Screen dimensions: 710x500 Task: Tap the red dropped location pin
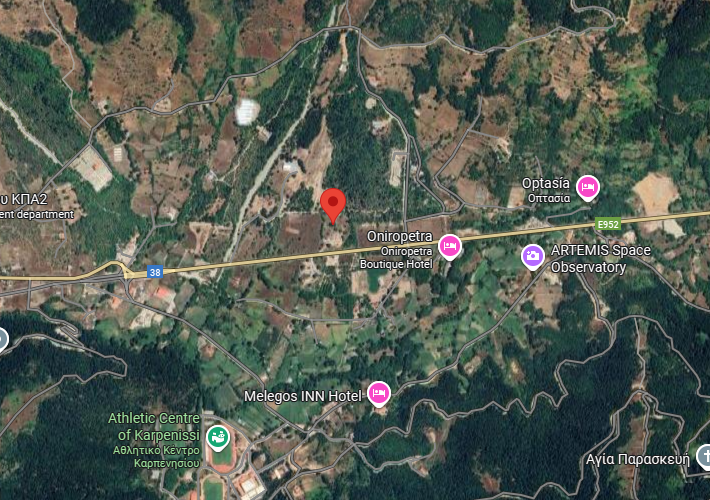334,203
